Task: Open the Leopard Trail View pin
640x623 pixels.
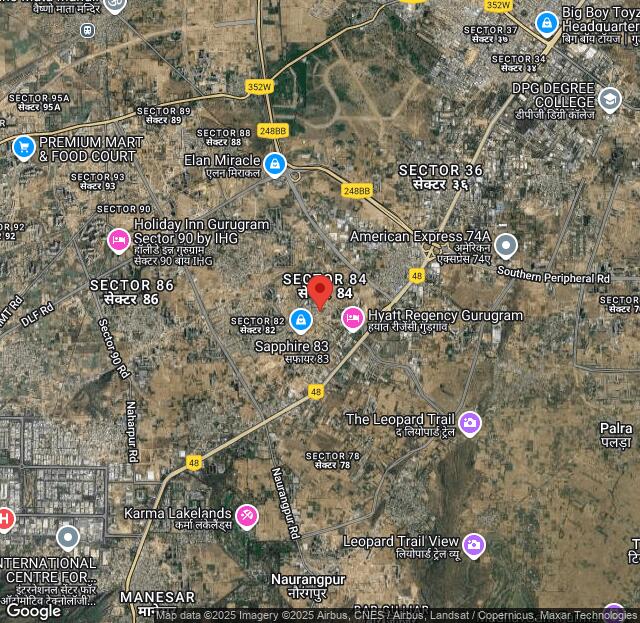Action: tap(474, 546)
